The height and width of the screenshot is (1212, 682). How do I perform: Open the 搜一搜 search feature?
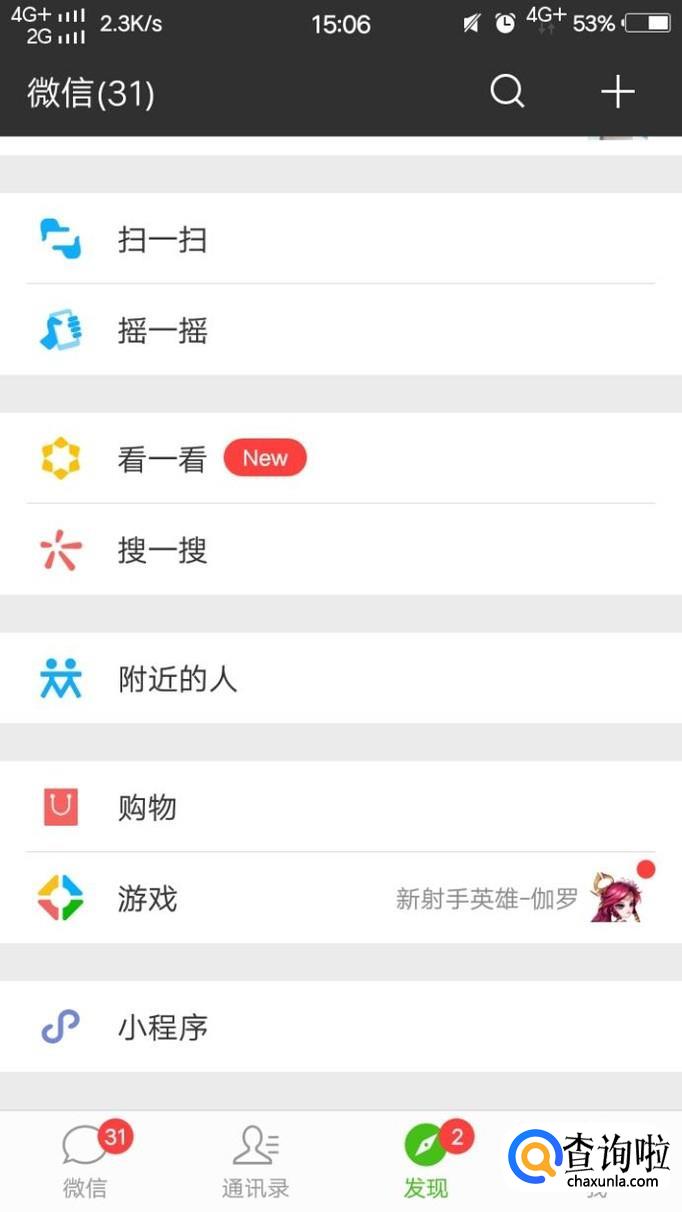point(341,550)
